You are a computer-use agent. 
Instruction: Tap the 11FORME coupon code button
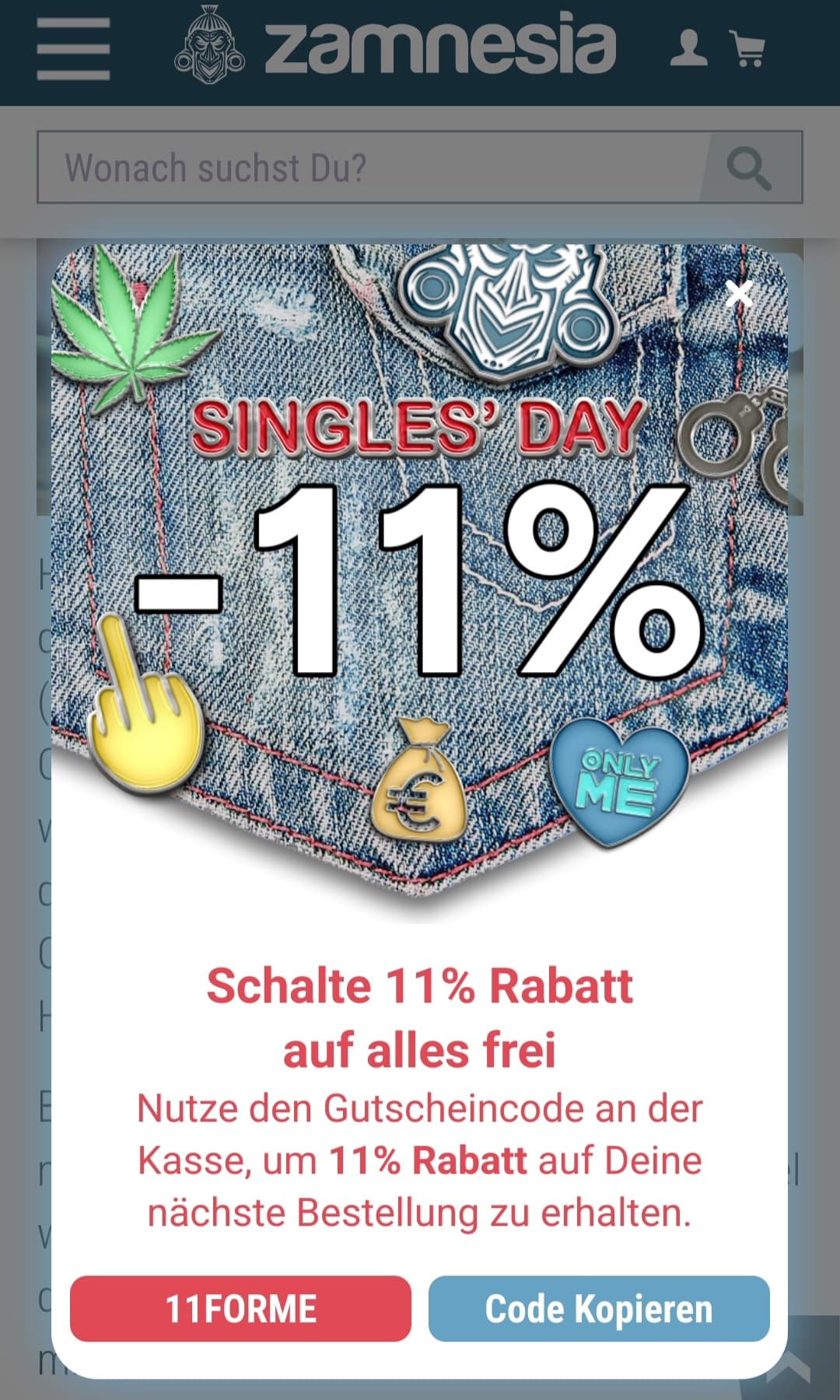pos(240,1308)
